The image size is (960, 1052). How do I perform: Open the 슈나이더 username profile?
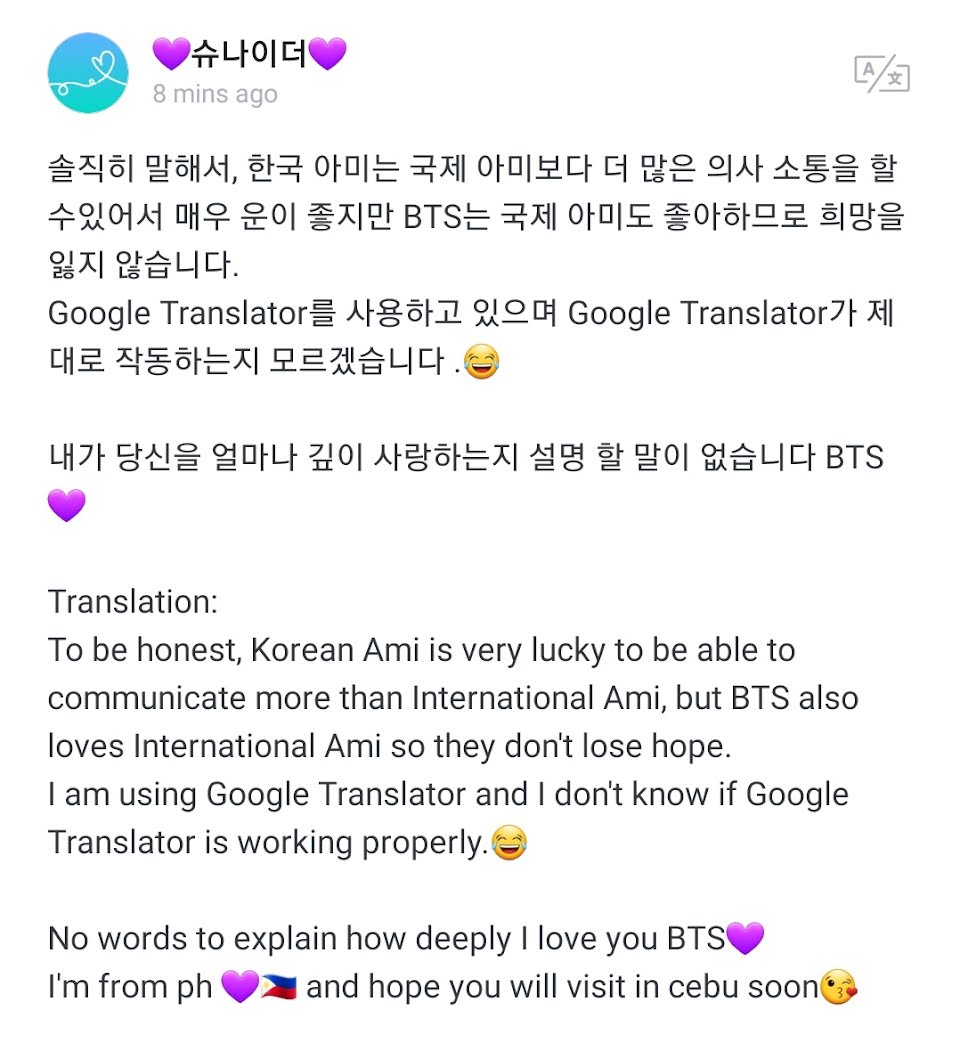pos(249,53)
